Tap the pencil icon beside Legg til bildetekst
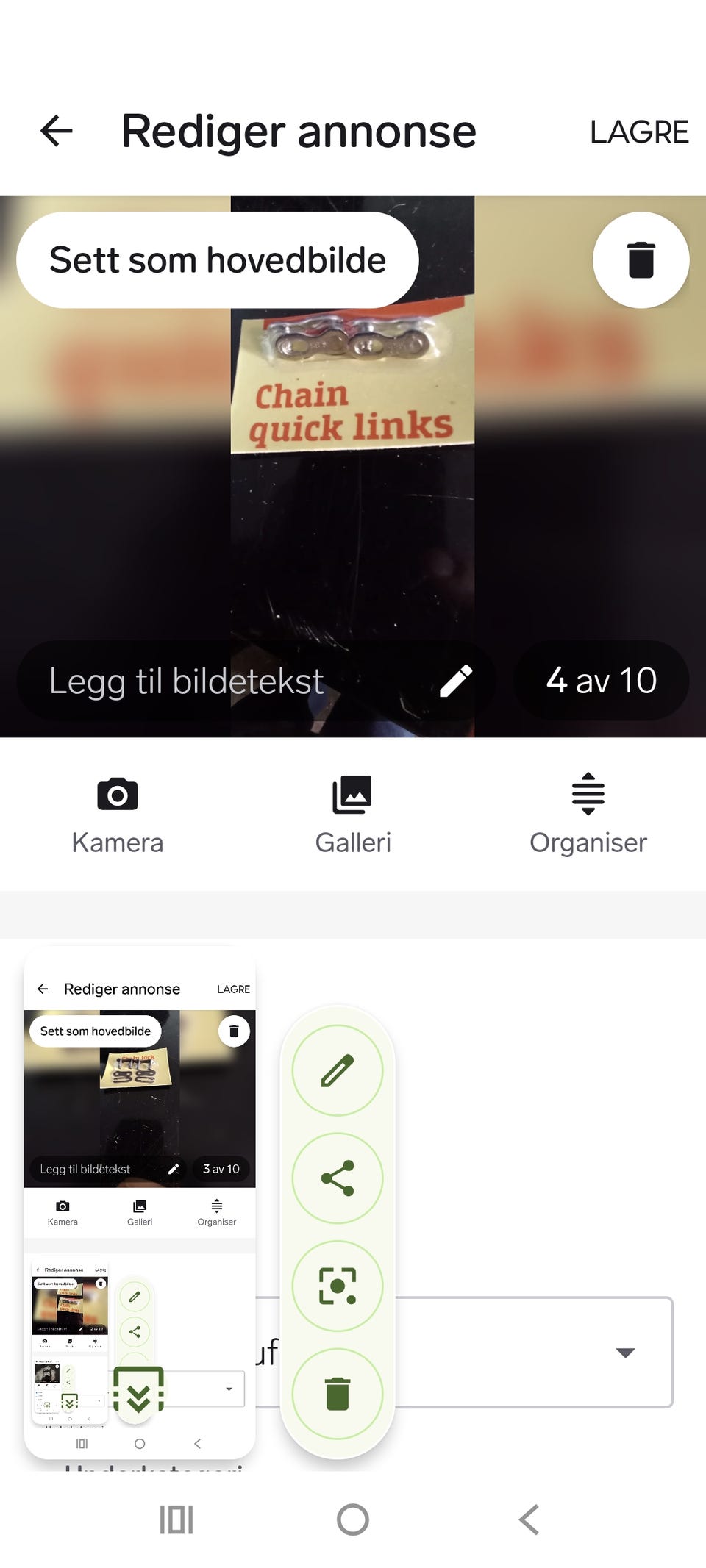 tap(457, 680)
